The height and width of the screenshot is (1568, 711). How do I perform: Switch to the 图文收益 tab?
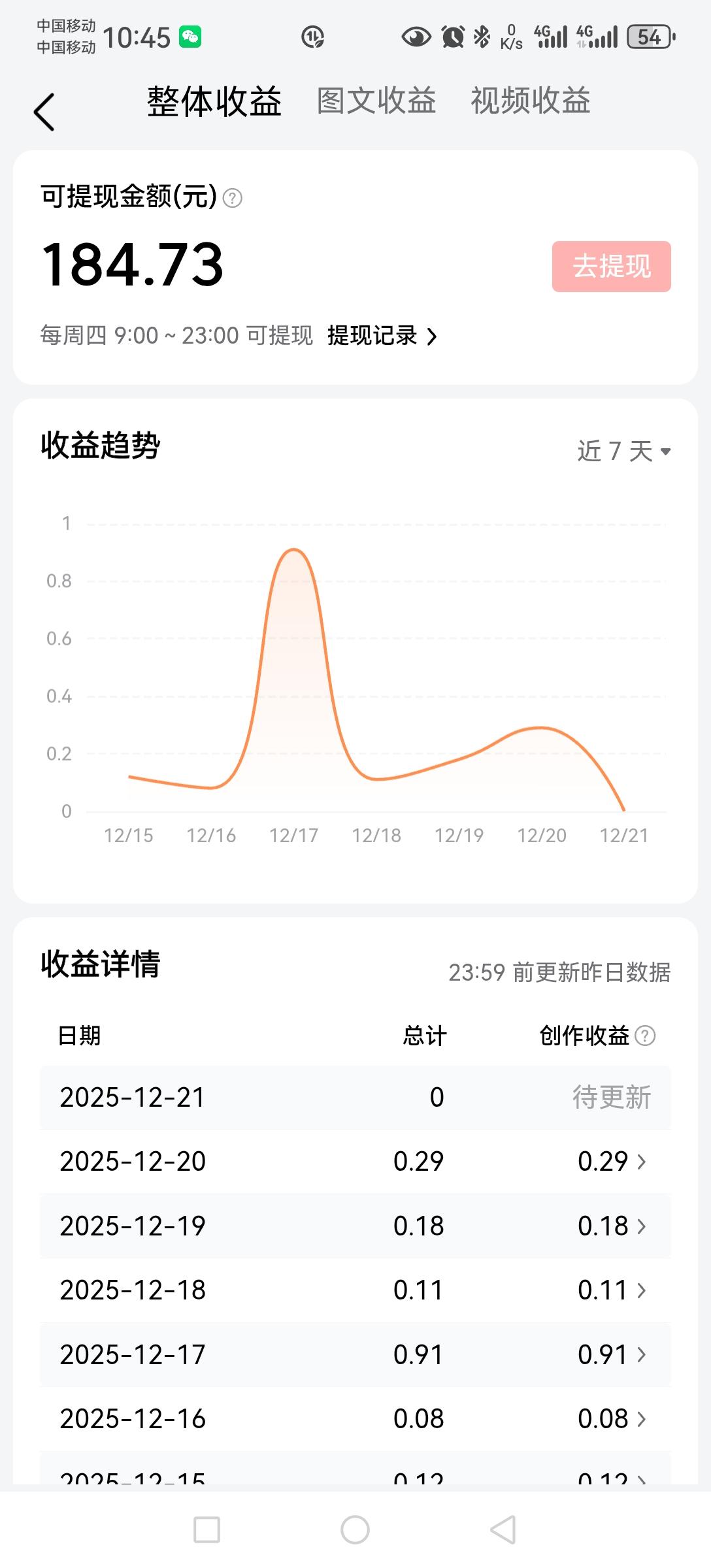click(x=376, y=101)
